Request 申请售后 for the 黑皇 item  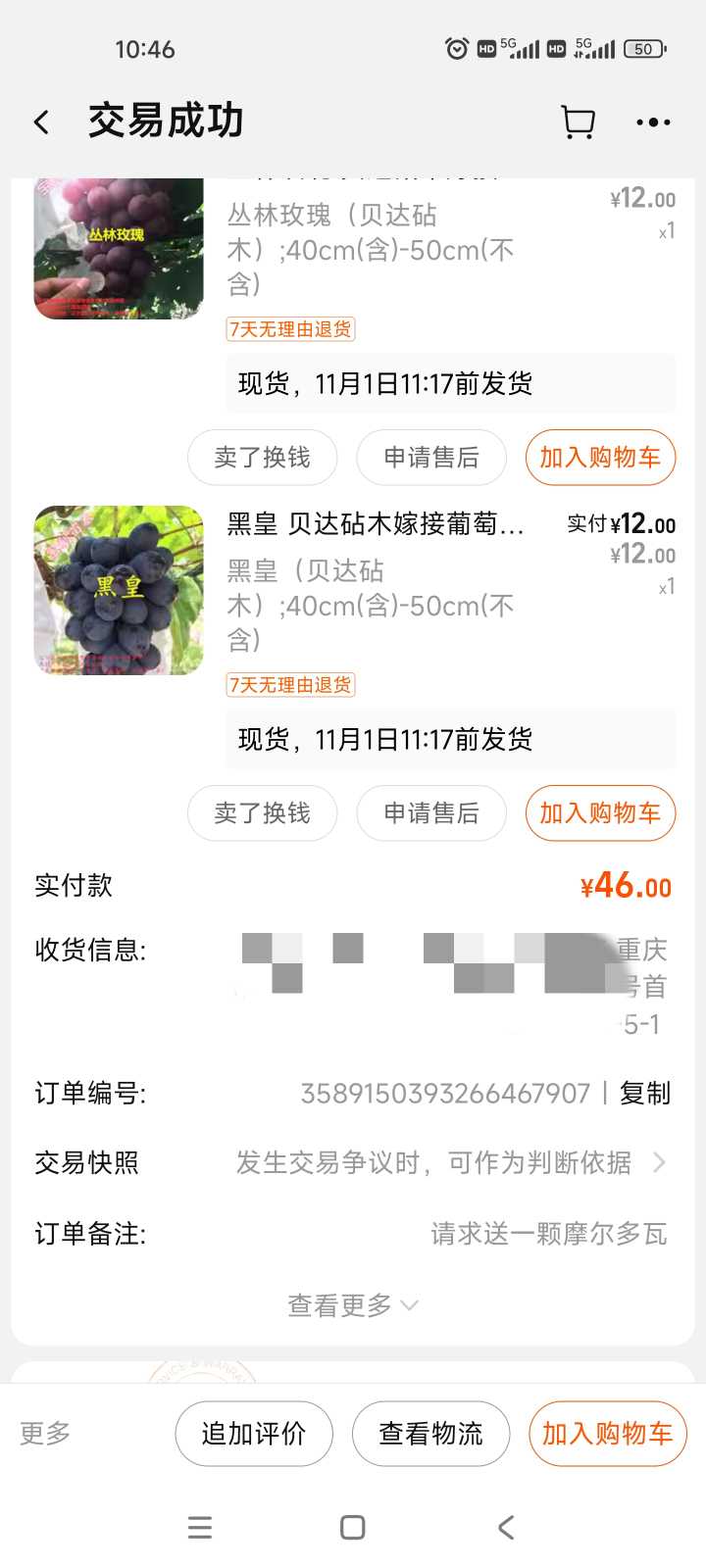pos(431,813)
